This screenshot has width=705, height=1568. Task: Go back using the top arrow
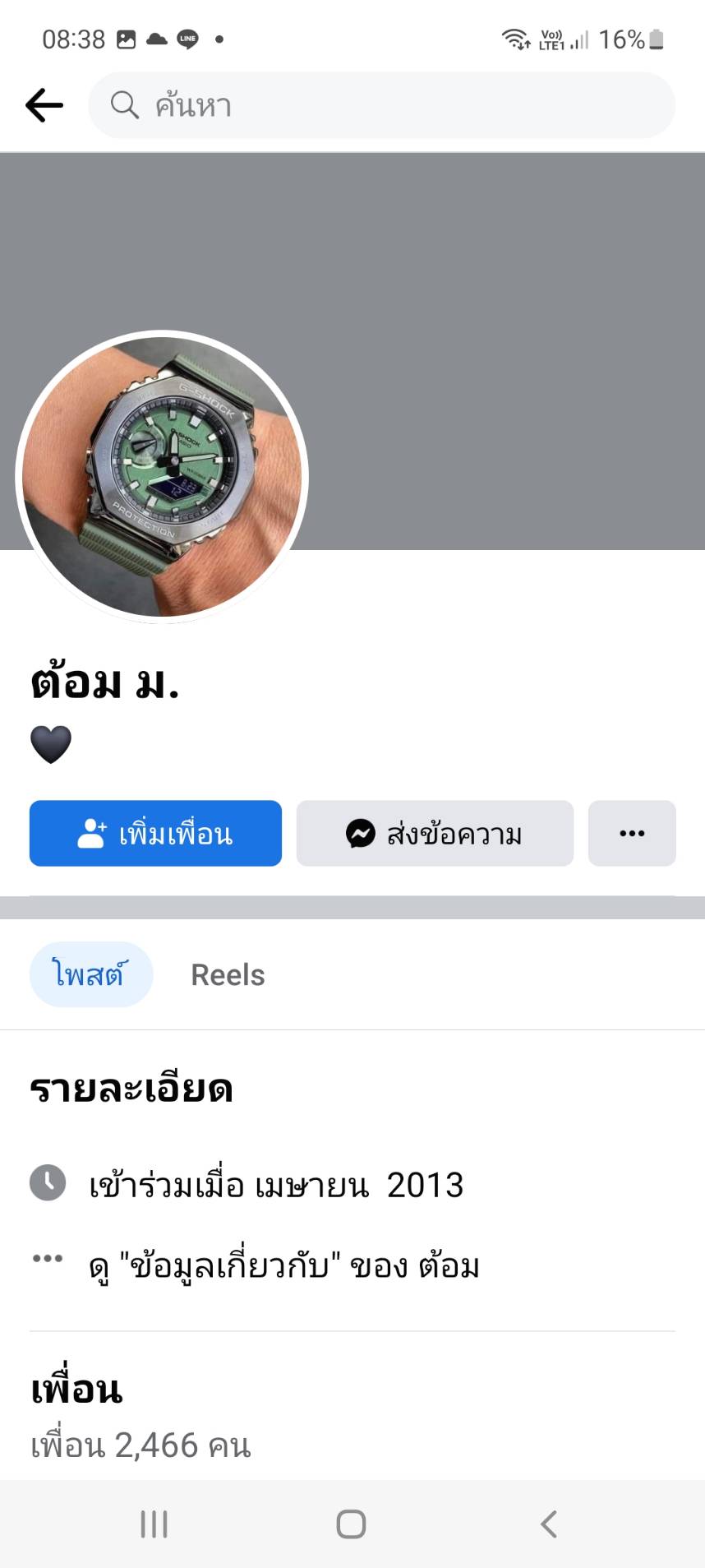click(44, 105)
